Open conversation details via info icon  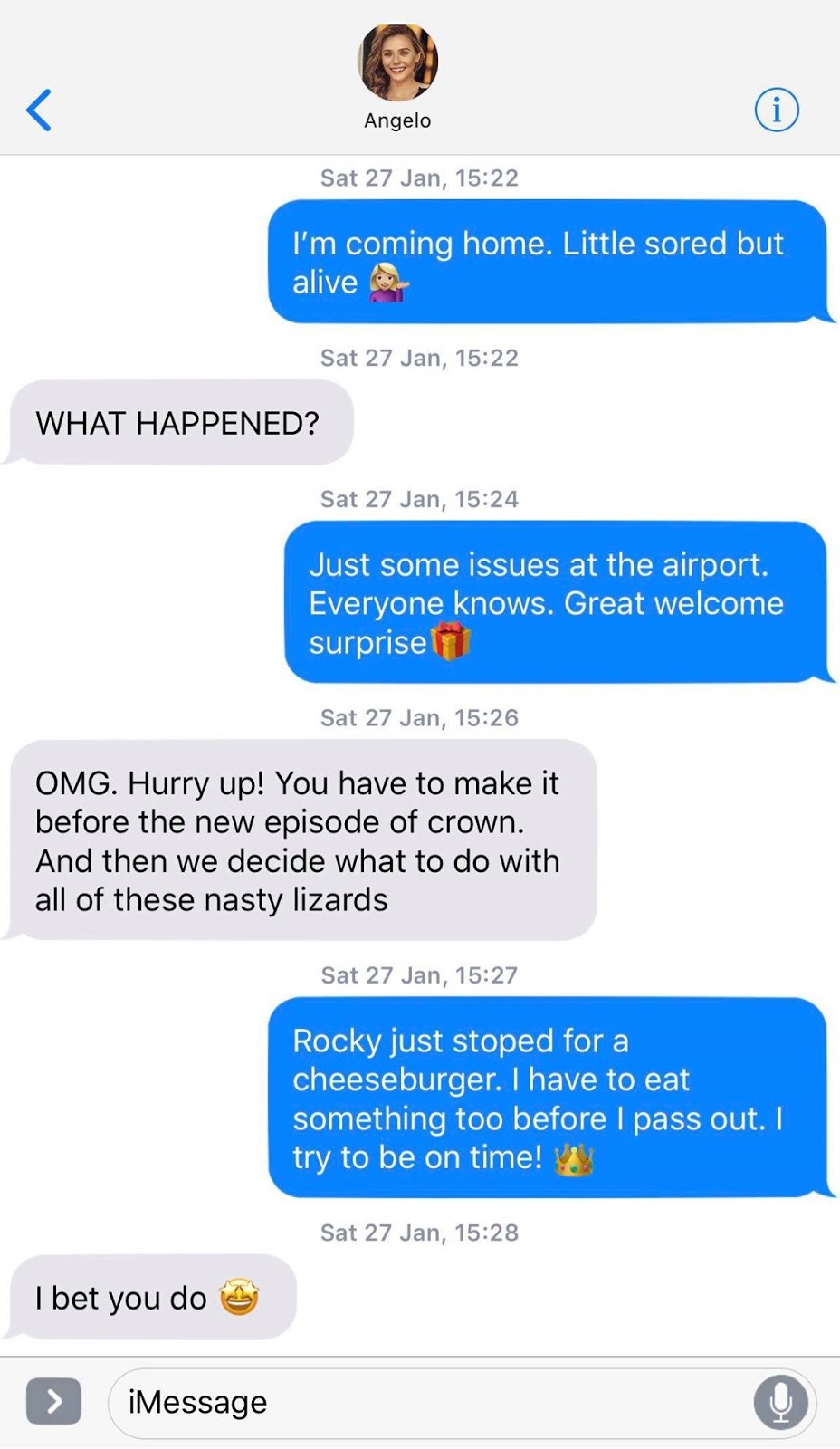tap(776, 110)
